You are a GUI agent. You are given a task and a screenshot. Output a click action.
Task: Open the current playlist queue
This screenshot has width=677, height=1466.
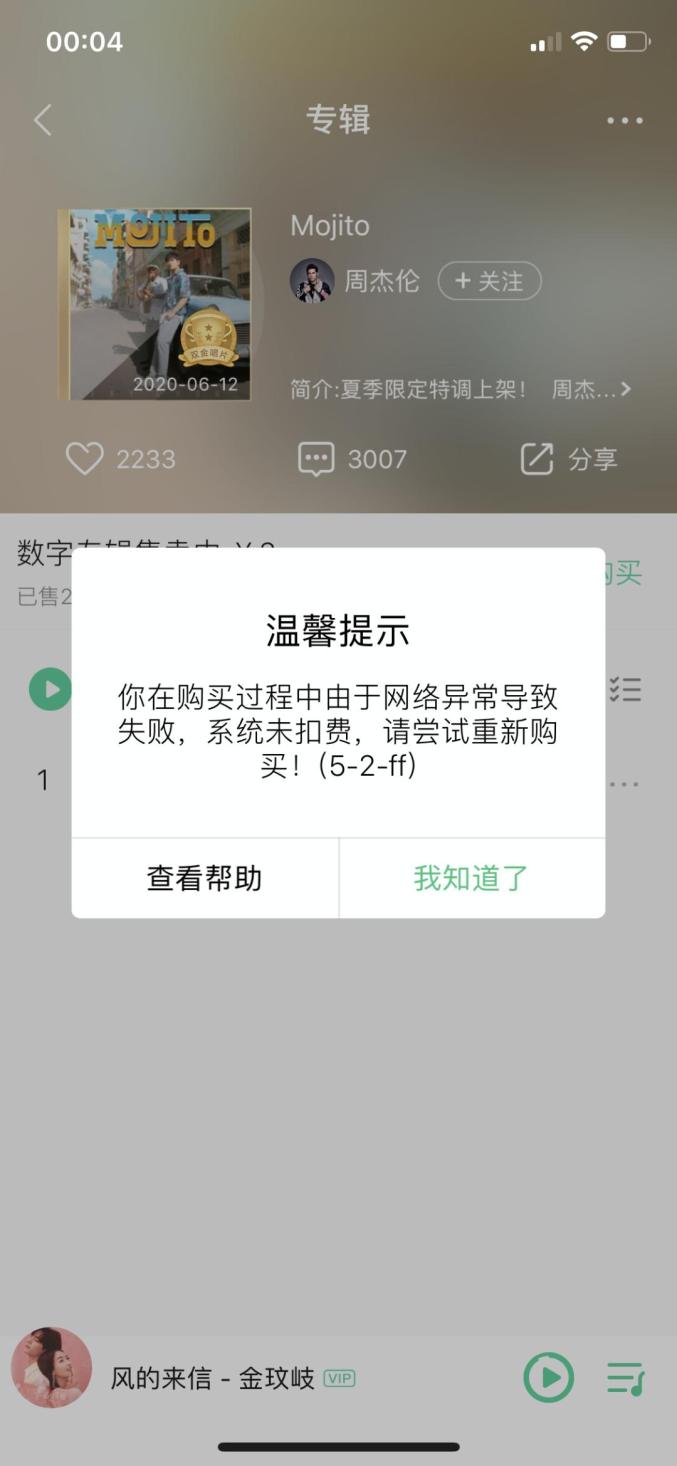point(626,1378)
